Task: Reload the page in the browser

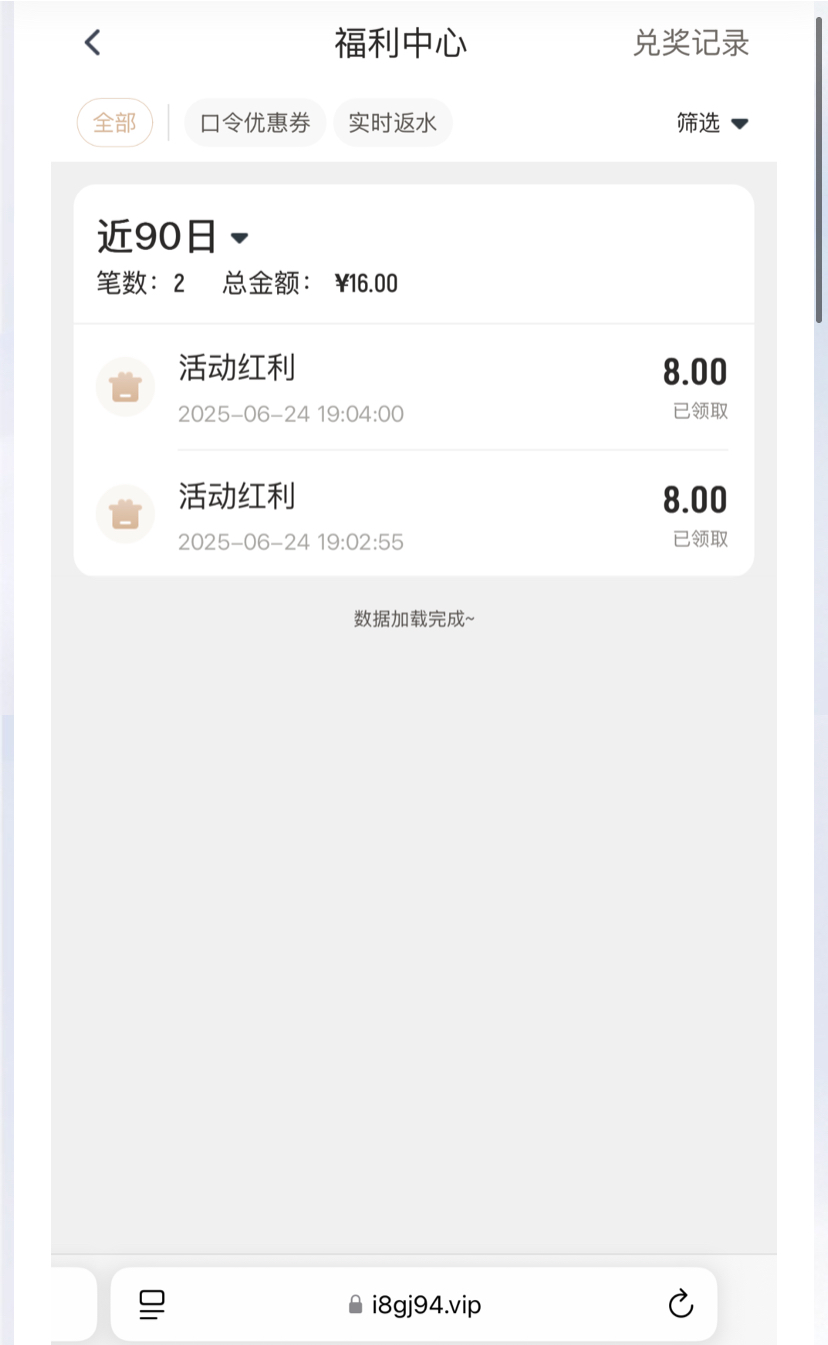Action: click(x=680, y=1304)
